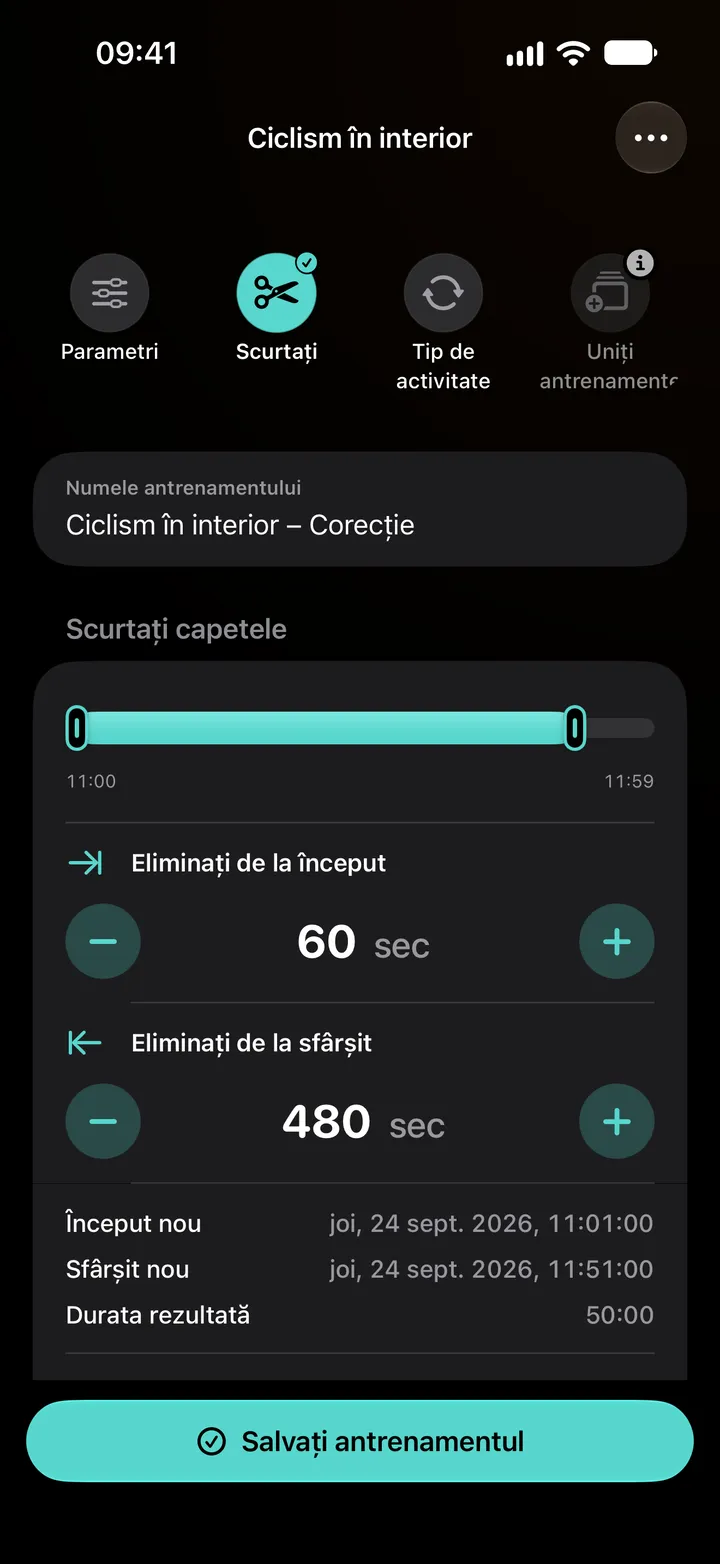Increase seconds for Eliminați de la început
The height and width of the screenshot is (1564, 720).
tap(617, 941)
